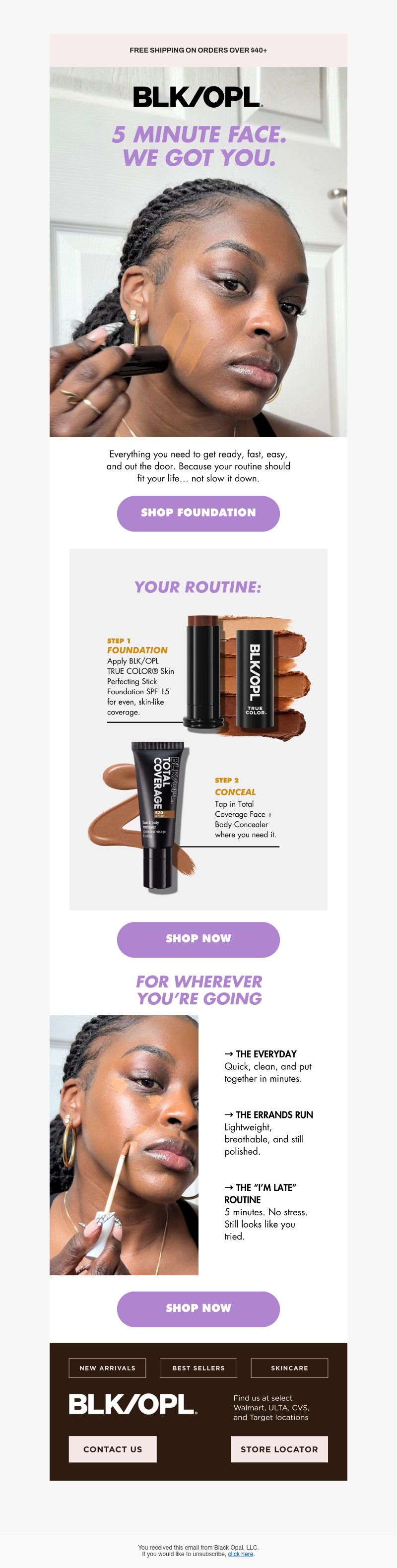Open New Arrivals in the footer

[x=107, y=1368]
